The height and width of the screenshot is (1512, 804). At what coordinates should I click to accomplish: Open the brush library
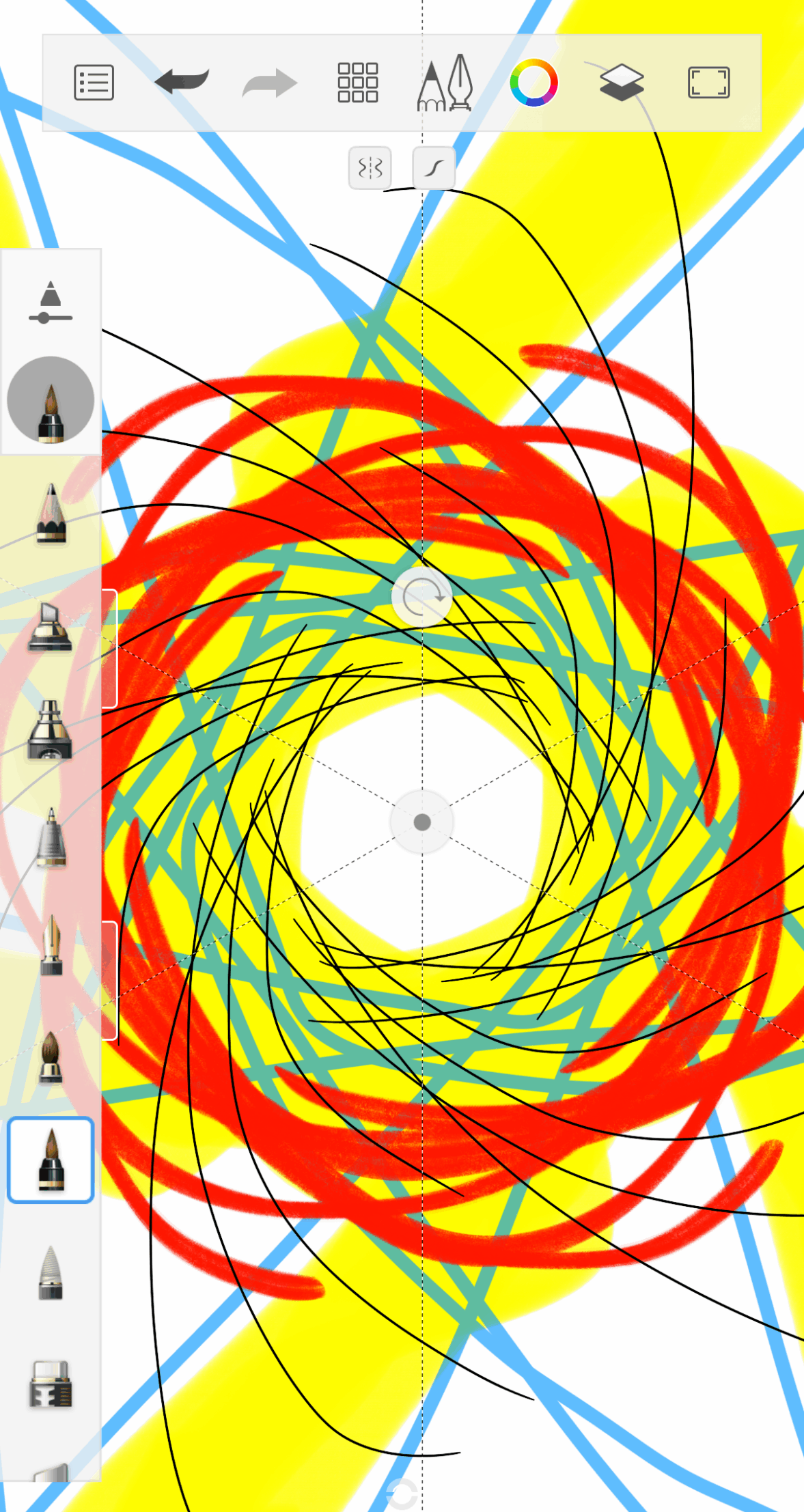click(445, 83)
